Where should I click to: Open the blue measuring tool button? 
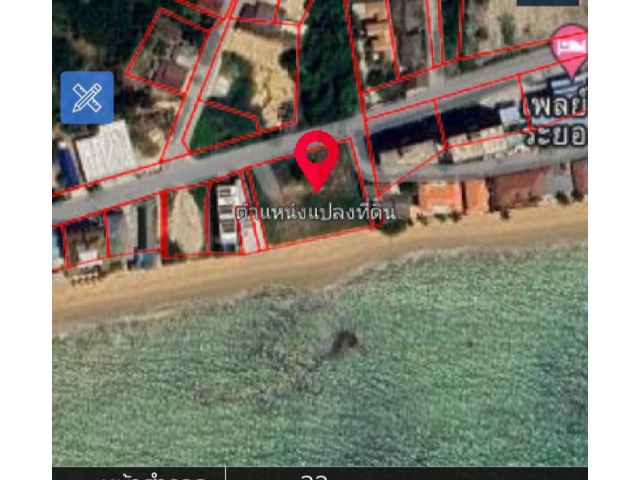pos(87,98)
